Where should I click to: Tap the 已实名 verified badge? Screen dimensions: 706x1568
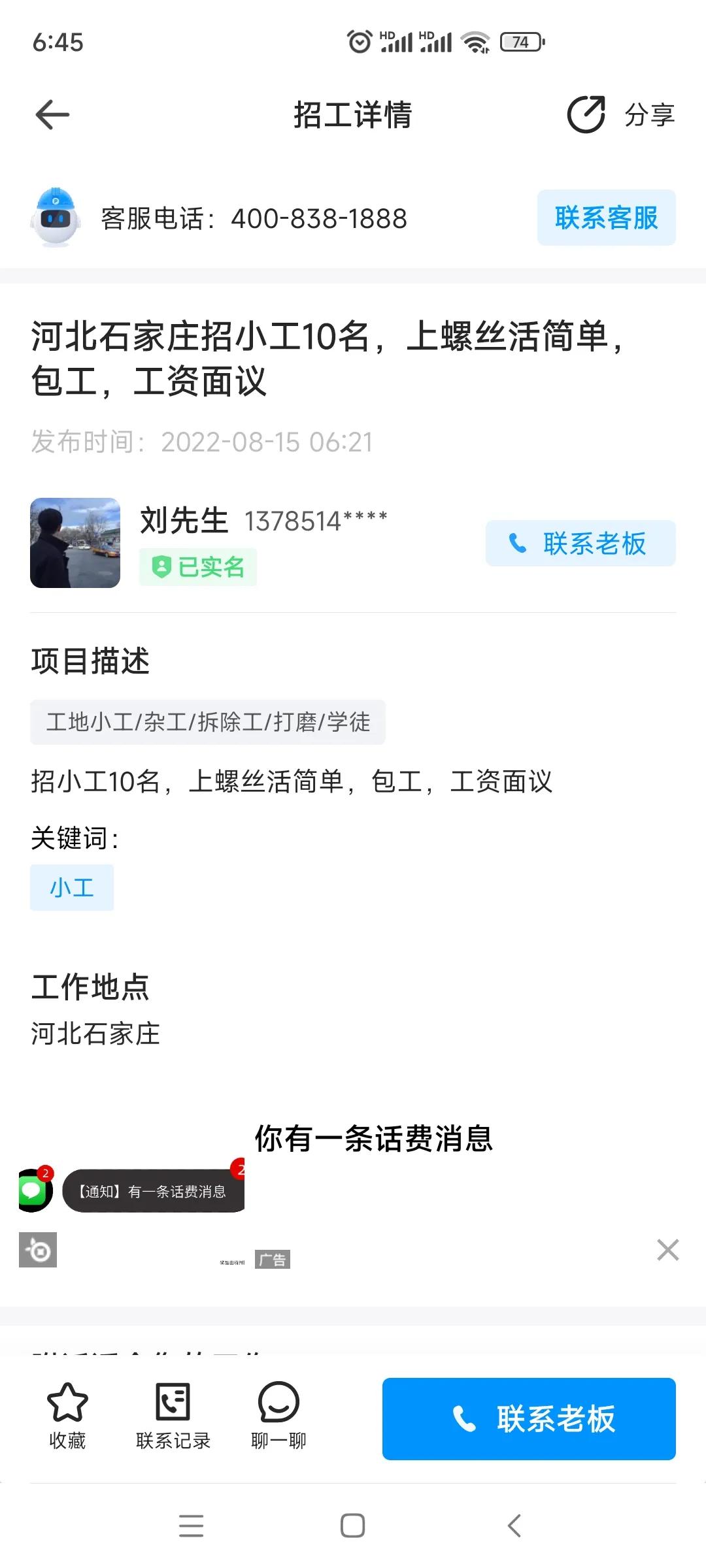[x=197, y=567]
